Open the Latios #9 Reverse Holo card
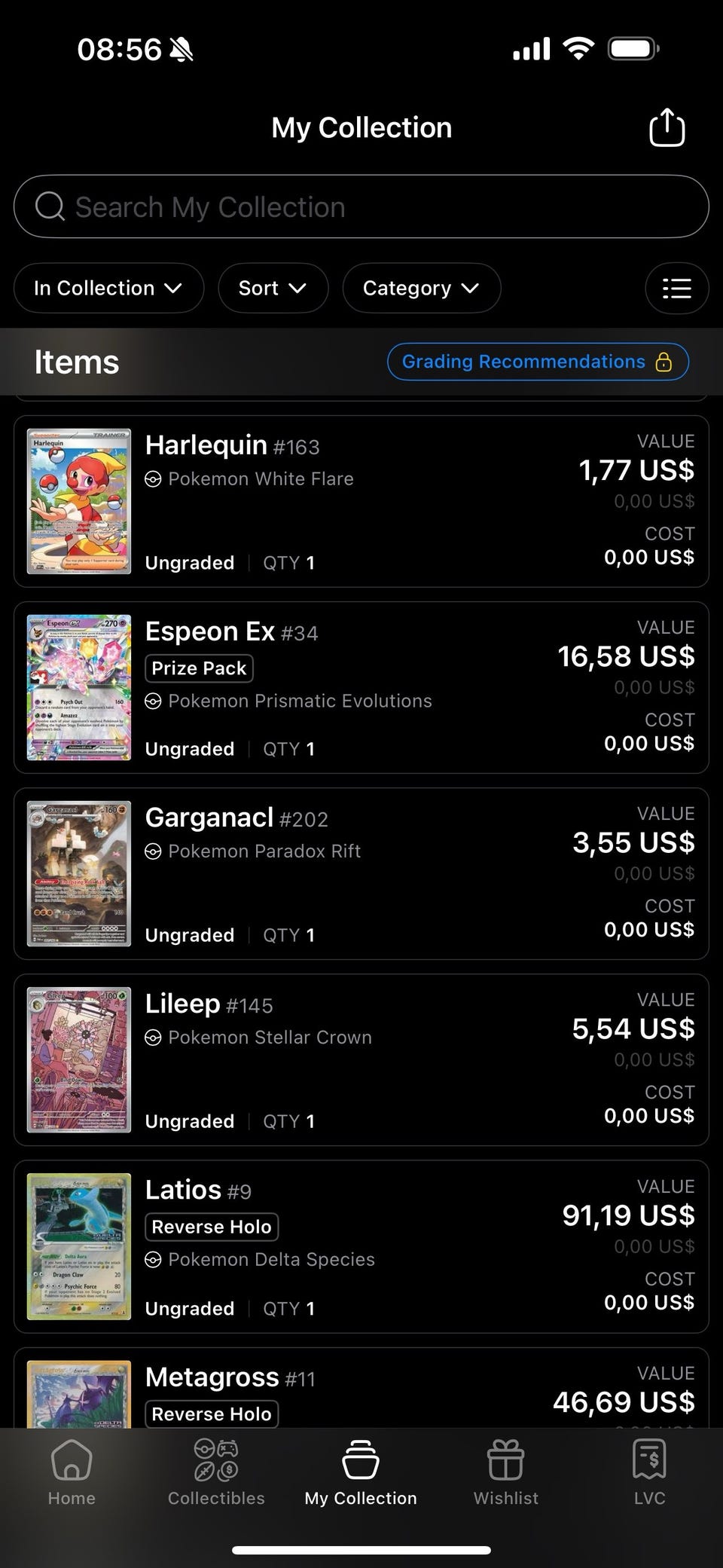 pos(361,1246)
